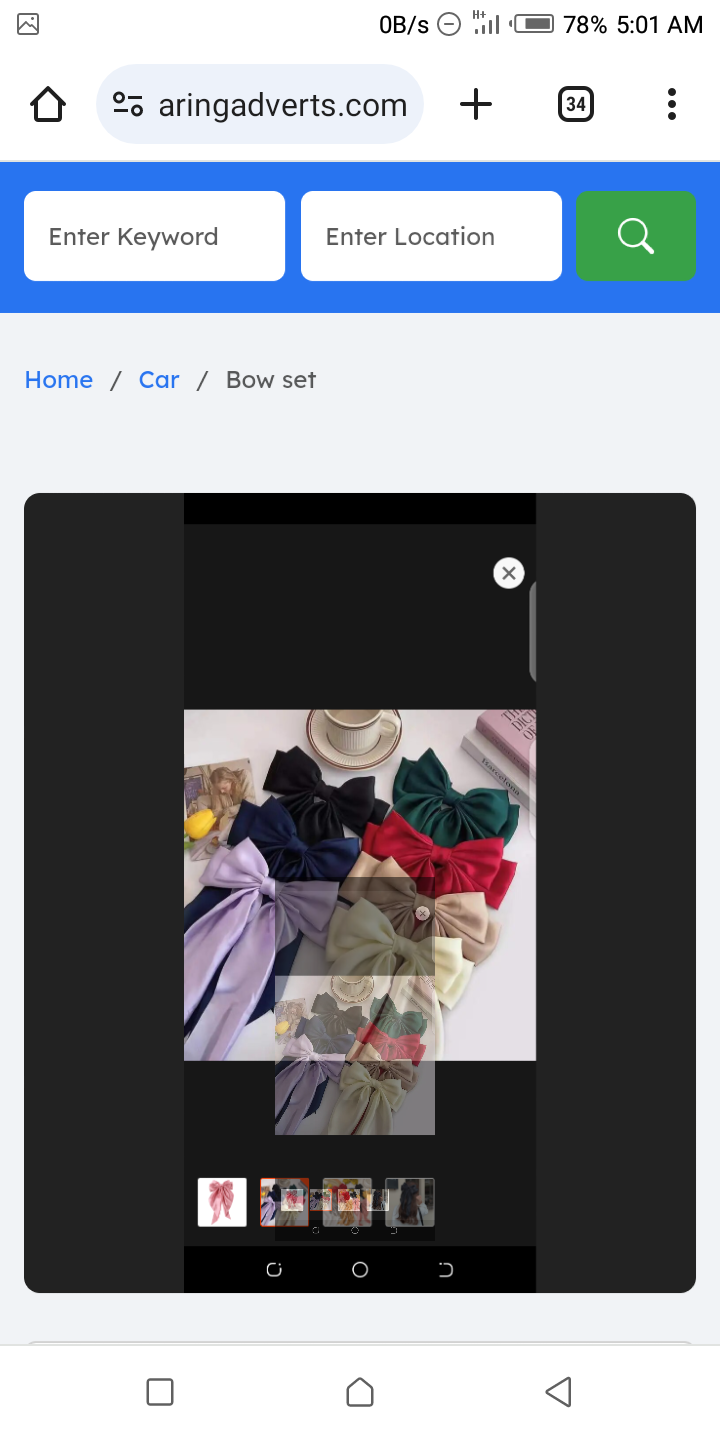Go to the browser home page
Image resolution: width=720 pixels, height=1440 pixels.
pos(48,104)
